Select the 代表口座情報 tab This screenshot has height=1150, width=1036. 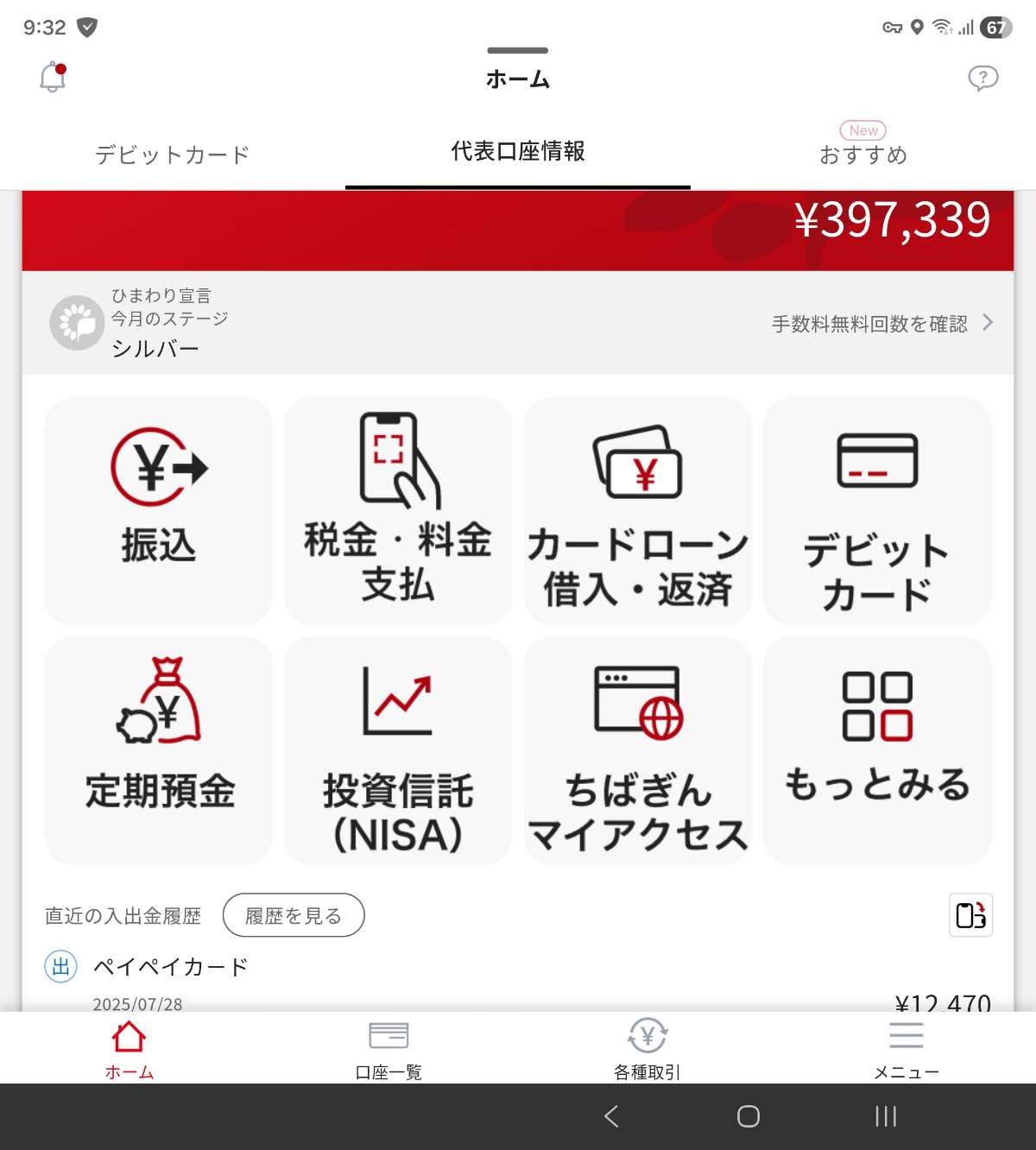click(518, 152)
